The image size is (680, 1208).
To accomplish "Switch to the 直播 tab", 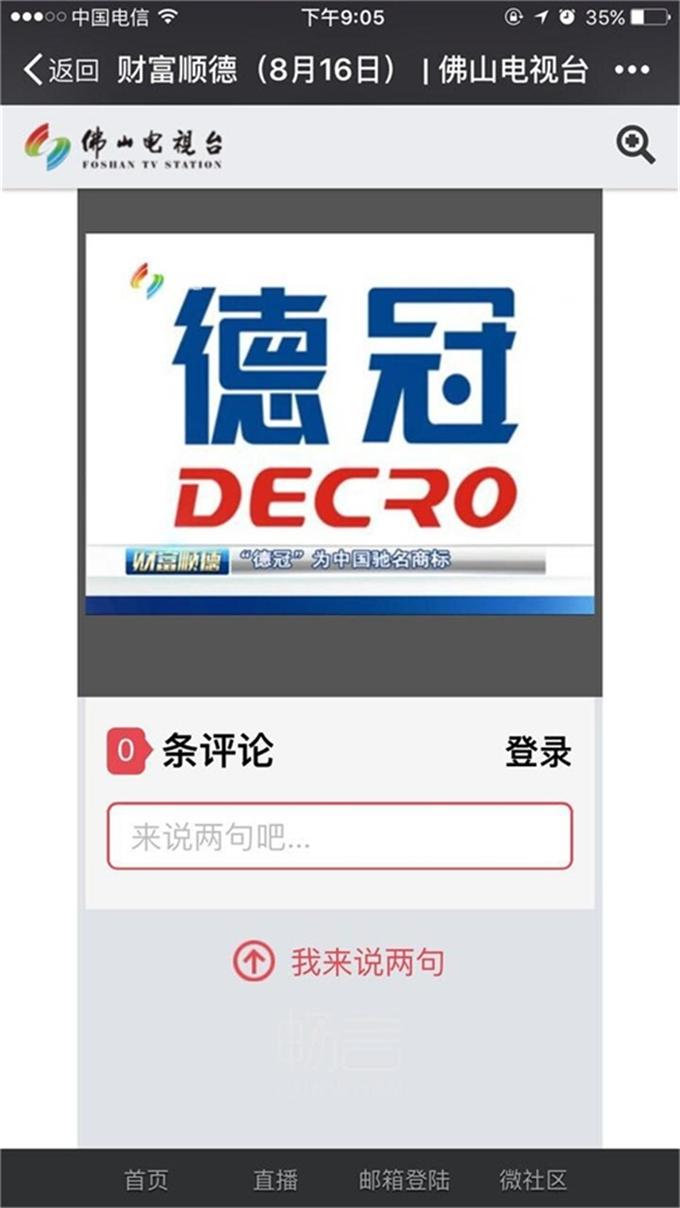I will [275, 1180].
